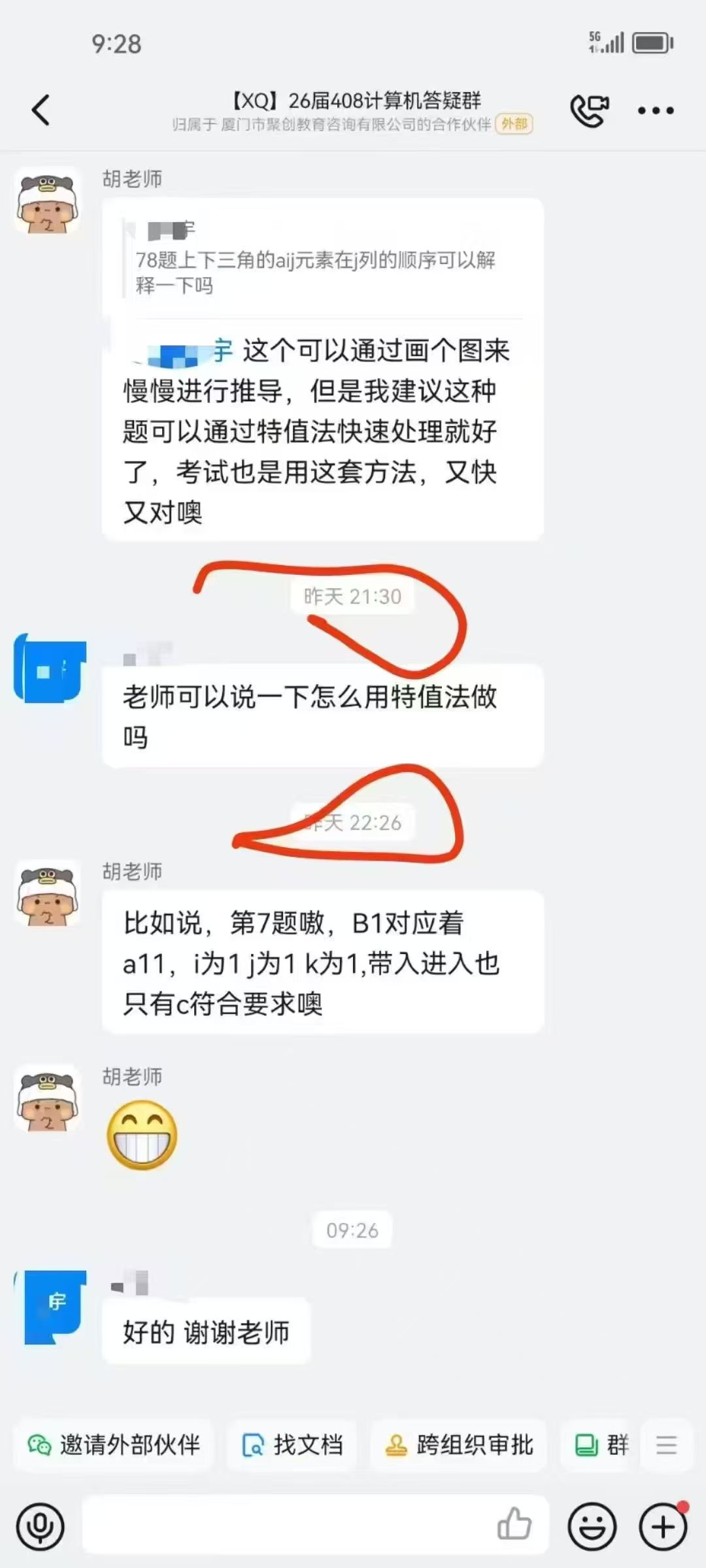Open the 跨组织审批 shortcut
Screen dimensions: 706x1568
459,1445
